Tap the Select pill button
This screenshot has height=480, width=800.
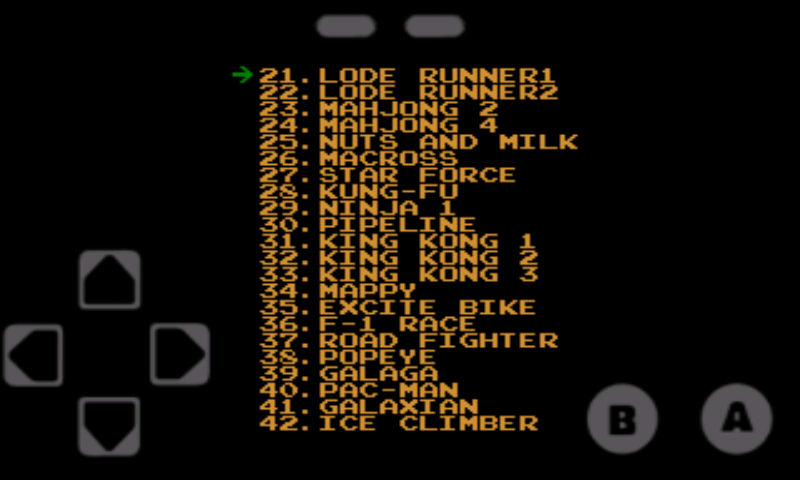tap(346, 26)
